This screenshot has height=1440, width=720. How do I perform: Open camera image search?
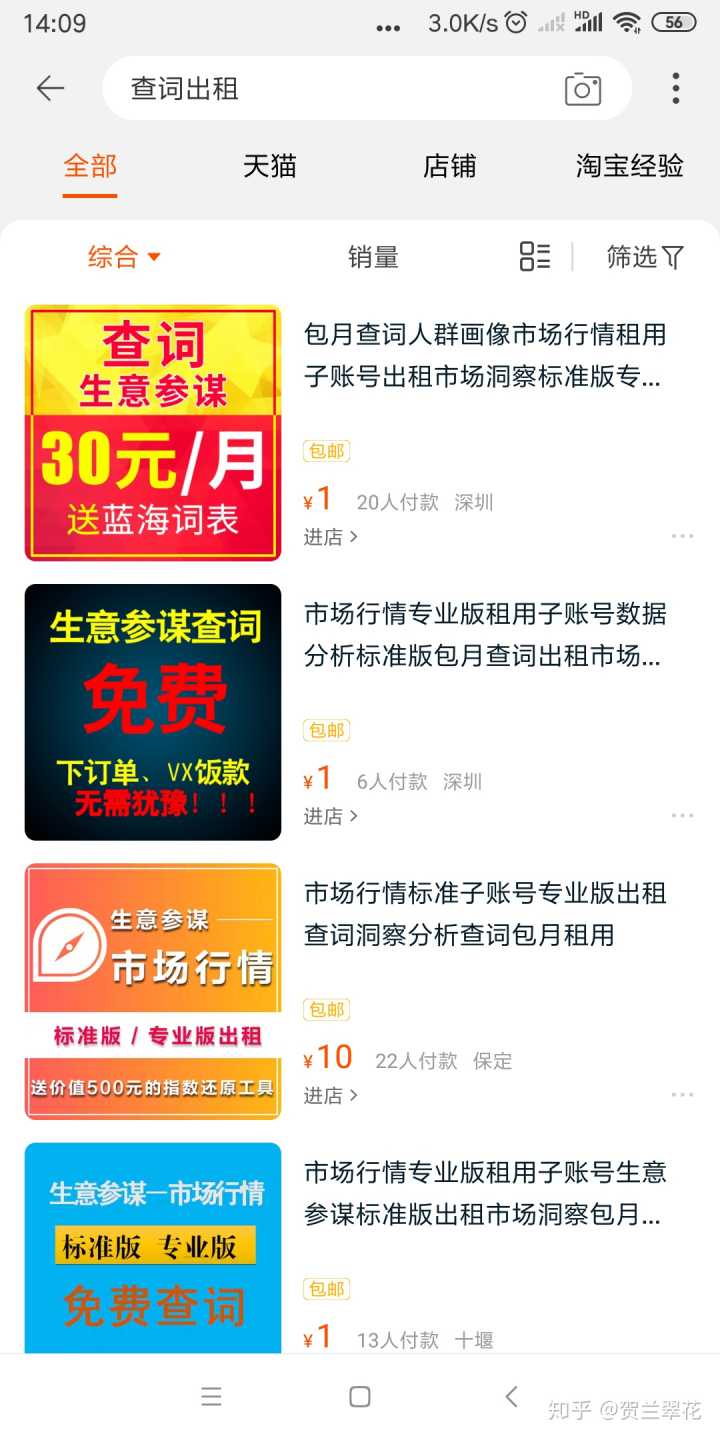(583, 89)
